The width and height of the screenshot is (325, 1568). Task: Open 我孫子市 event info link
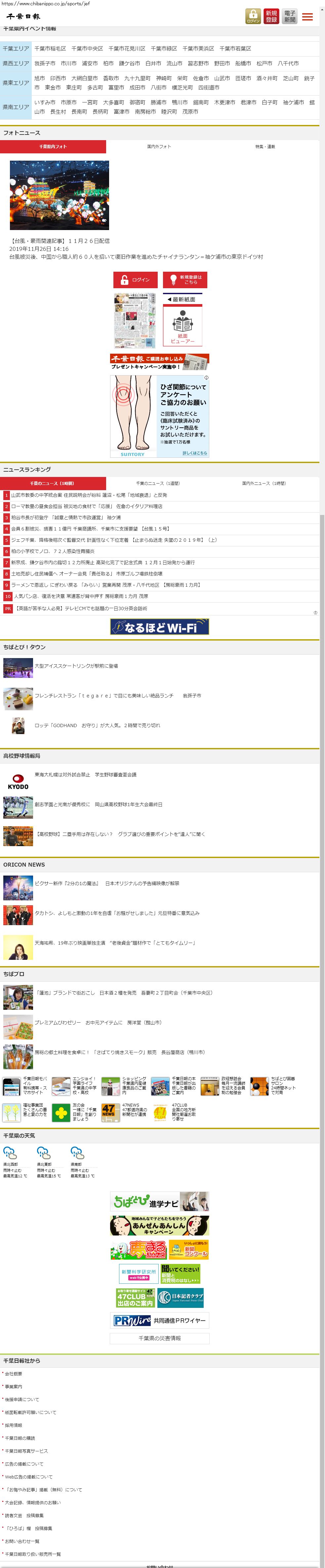pyautogui.click(x=44, y=63)
